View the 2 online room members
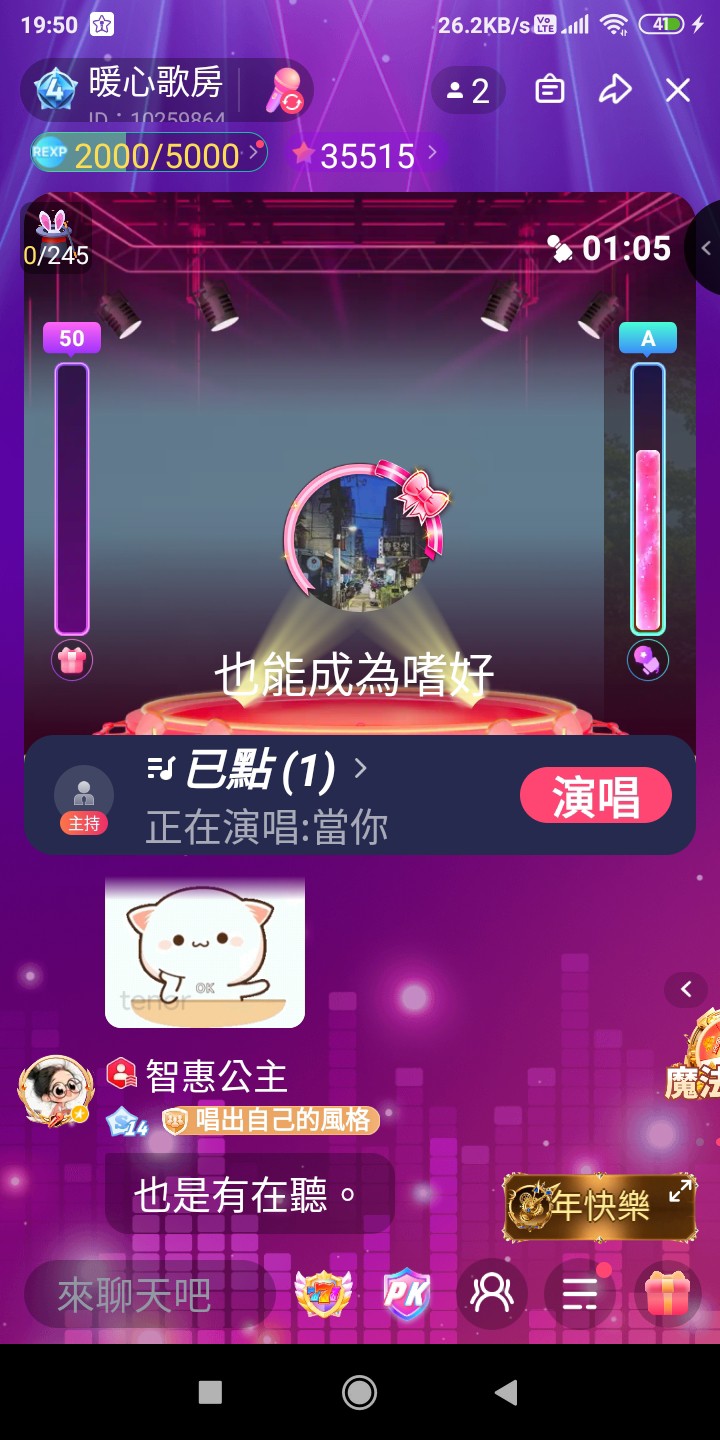Screen dimensions: 720x1440 pos(468,91)
